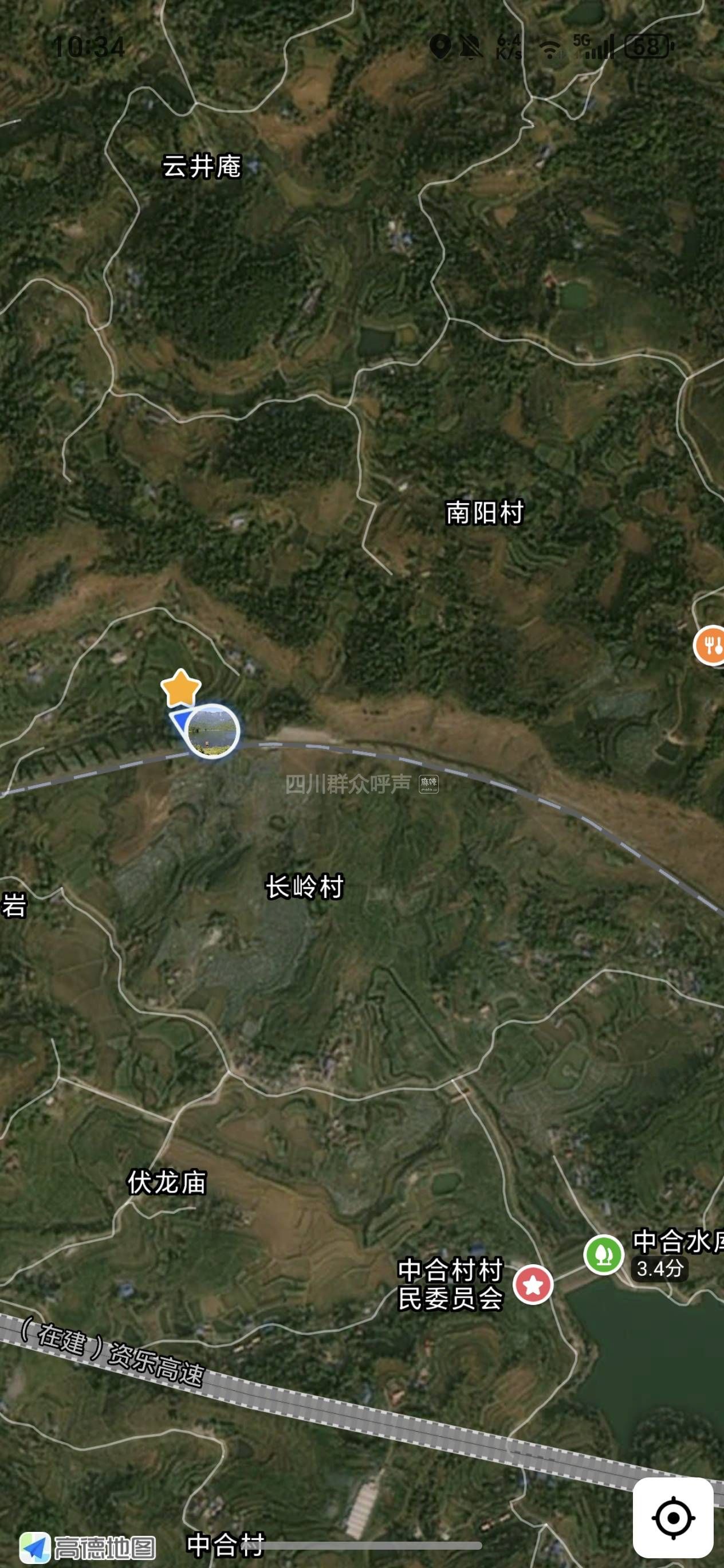Open the orange restaurant marker
The image size is (724, 1568).
coord(710,645)
